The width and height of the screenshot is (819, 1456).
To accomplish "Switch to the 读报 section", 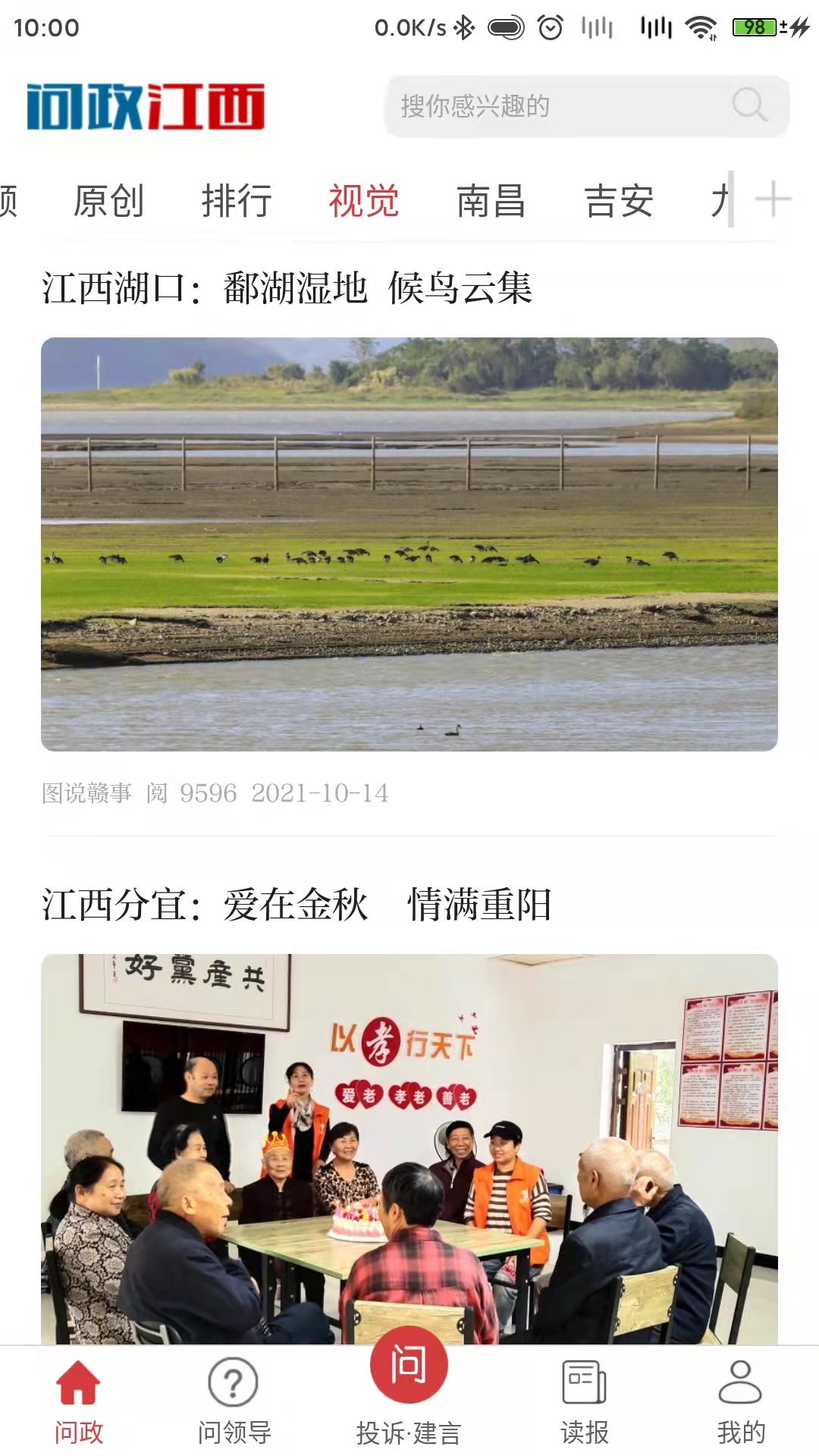I will coord(584,1401).
